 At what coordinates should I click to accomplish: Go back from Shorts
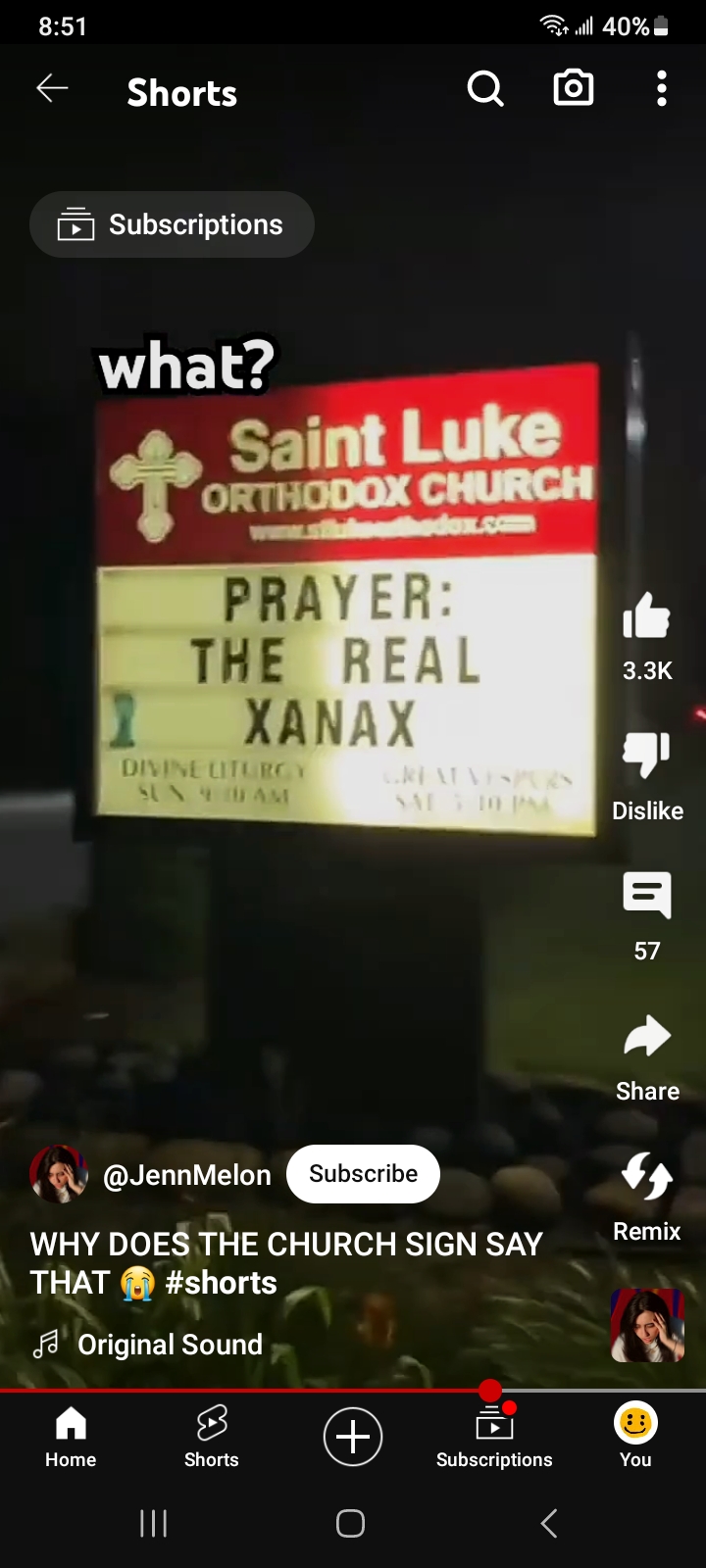click(x=52, y=89)
